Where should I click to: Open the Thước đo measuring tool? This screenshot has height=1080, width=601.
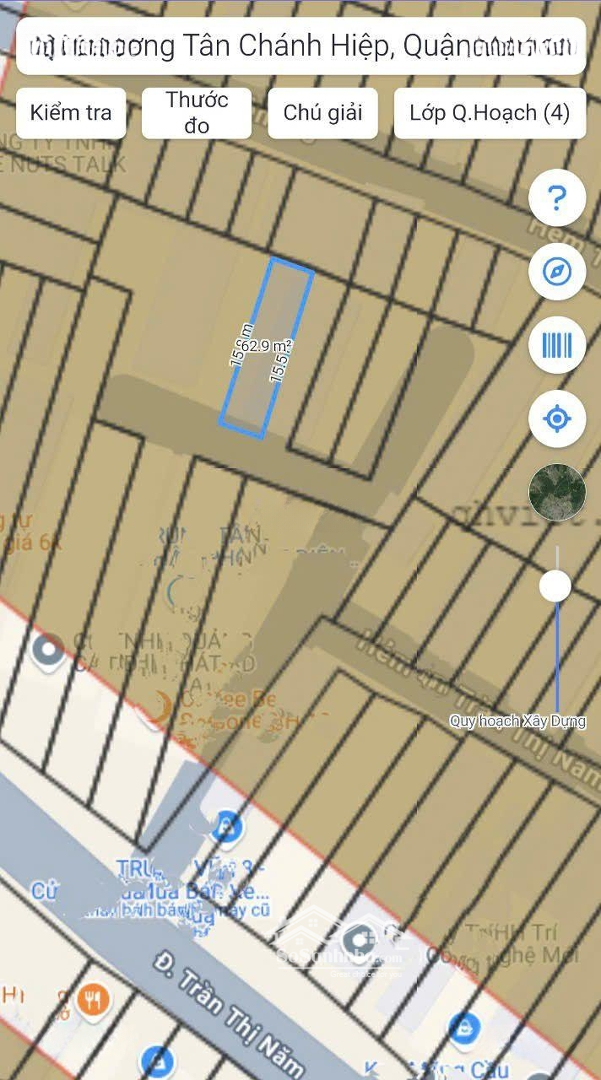(x=197, y=113)
